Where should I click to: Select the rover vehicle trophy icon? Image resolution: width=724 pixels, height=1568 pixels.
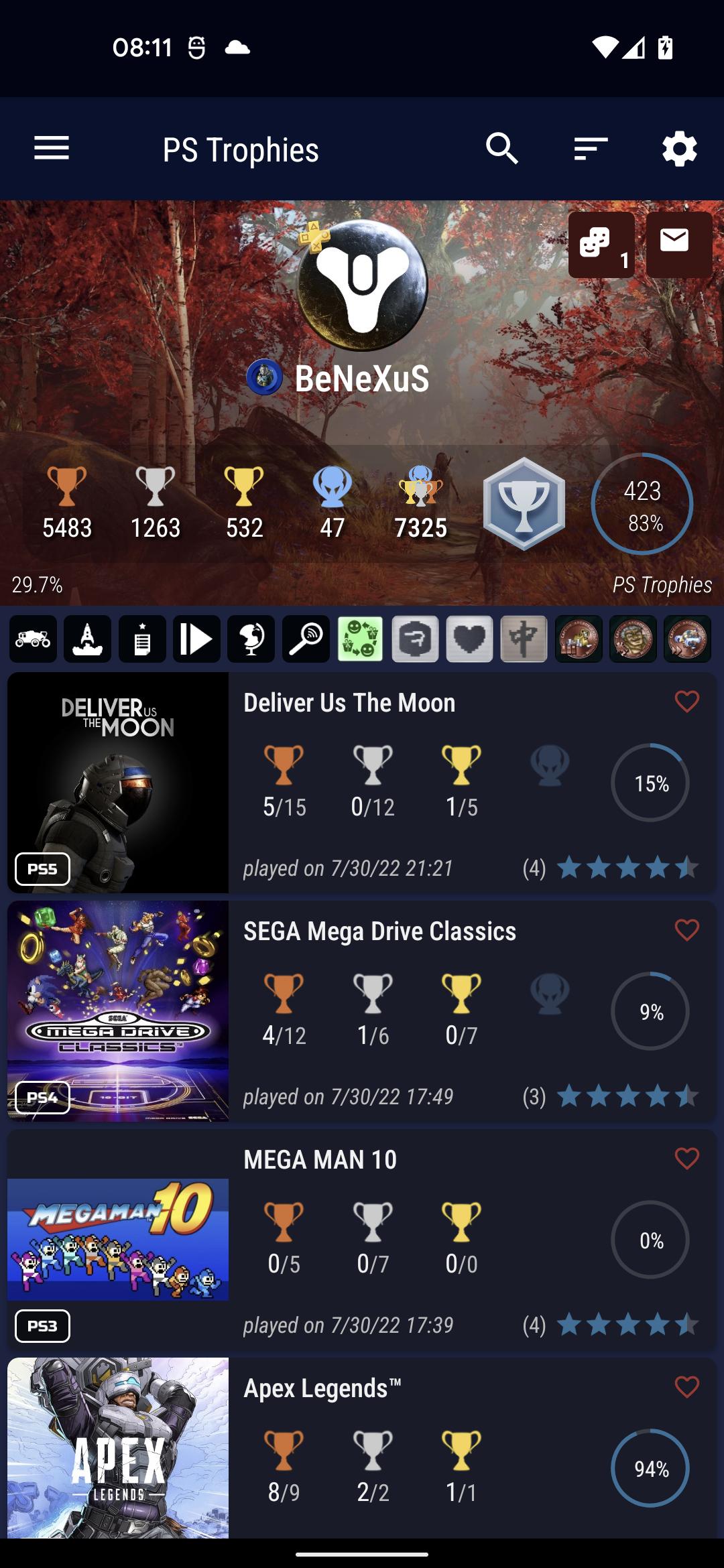click(x=33, y=639)
